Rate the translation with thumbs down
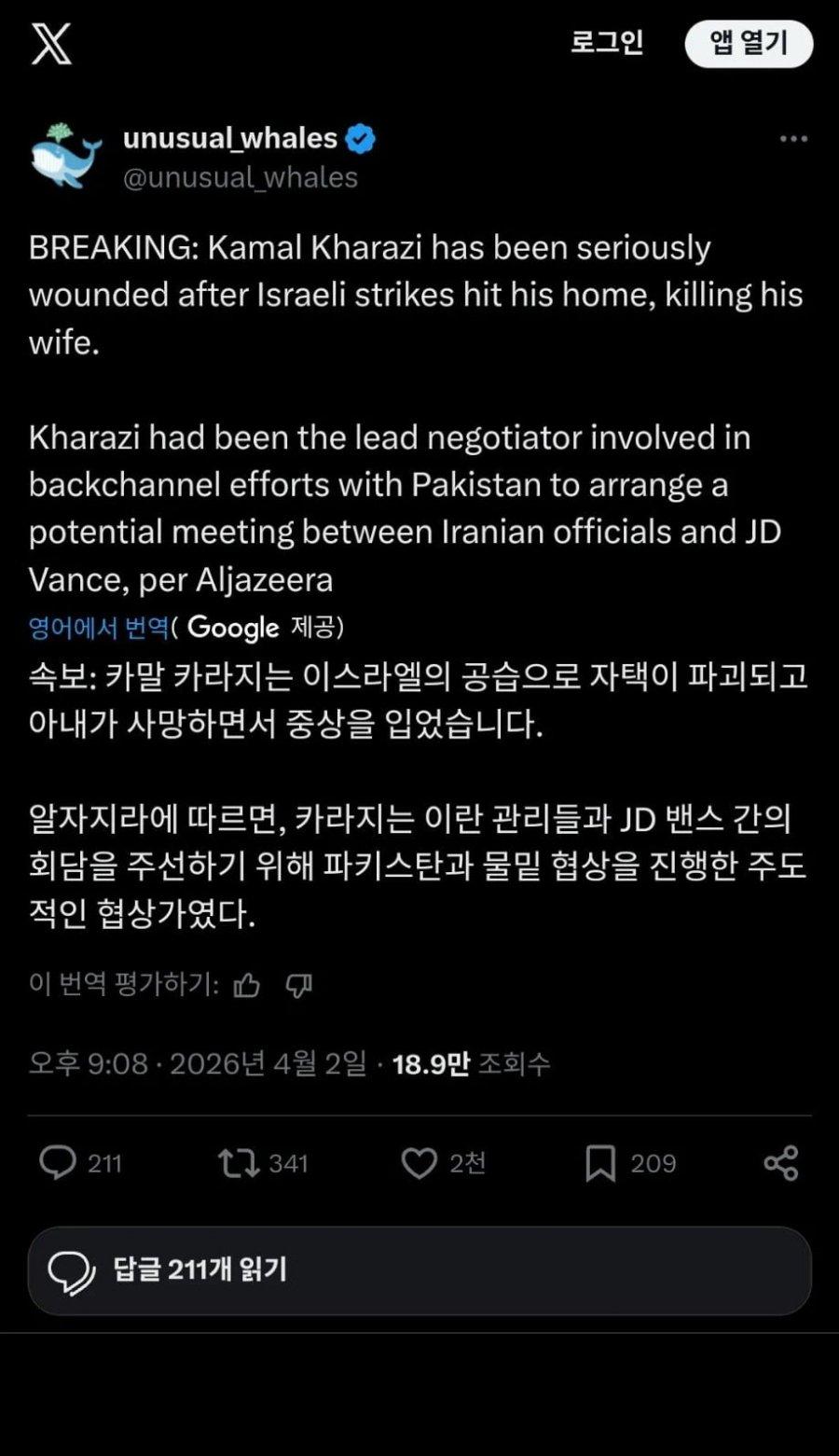The image size is (839, 1456). (x=299, y=985)
